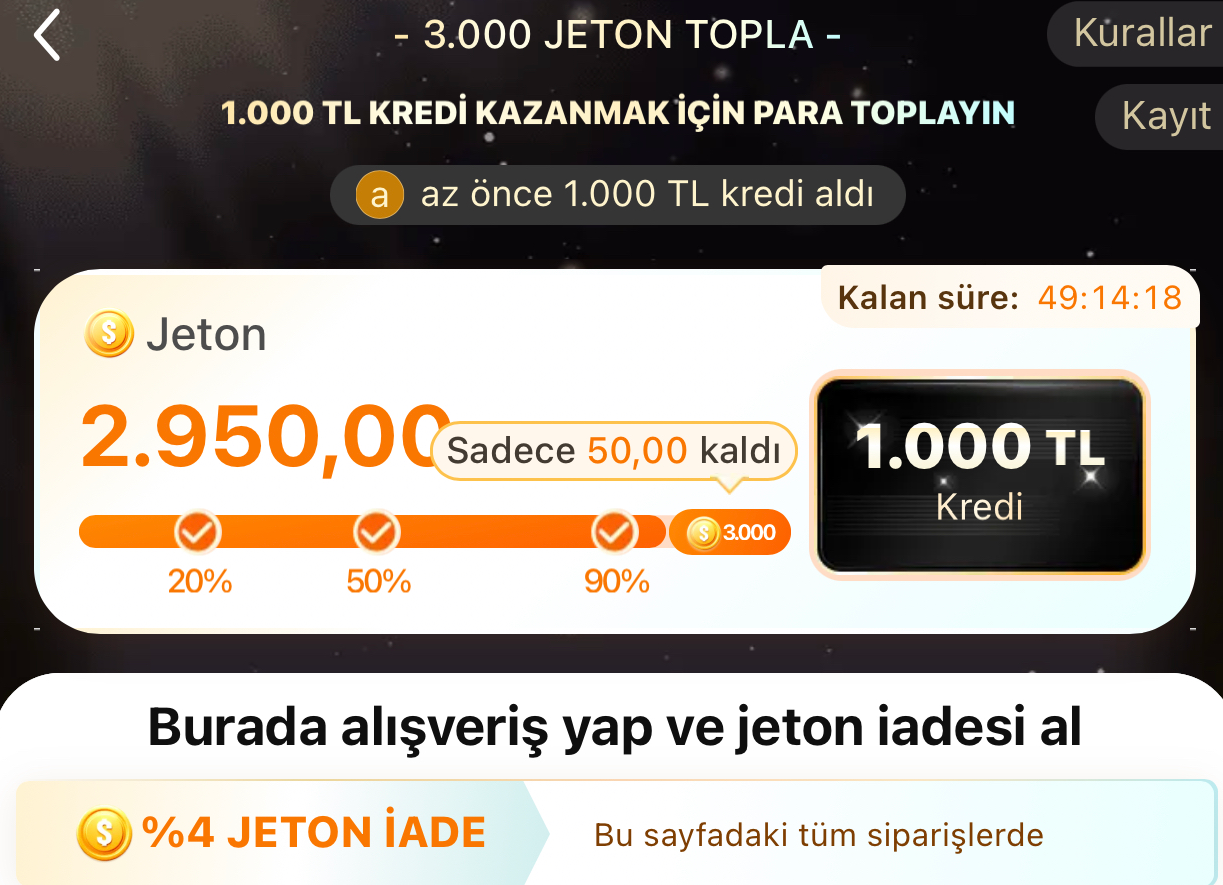The width and height of the screenshot is (1223, 885).
Task: Open the Kurallar rules page
Action: click(1141, 34)
